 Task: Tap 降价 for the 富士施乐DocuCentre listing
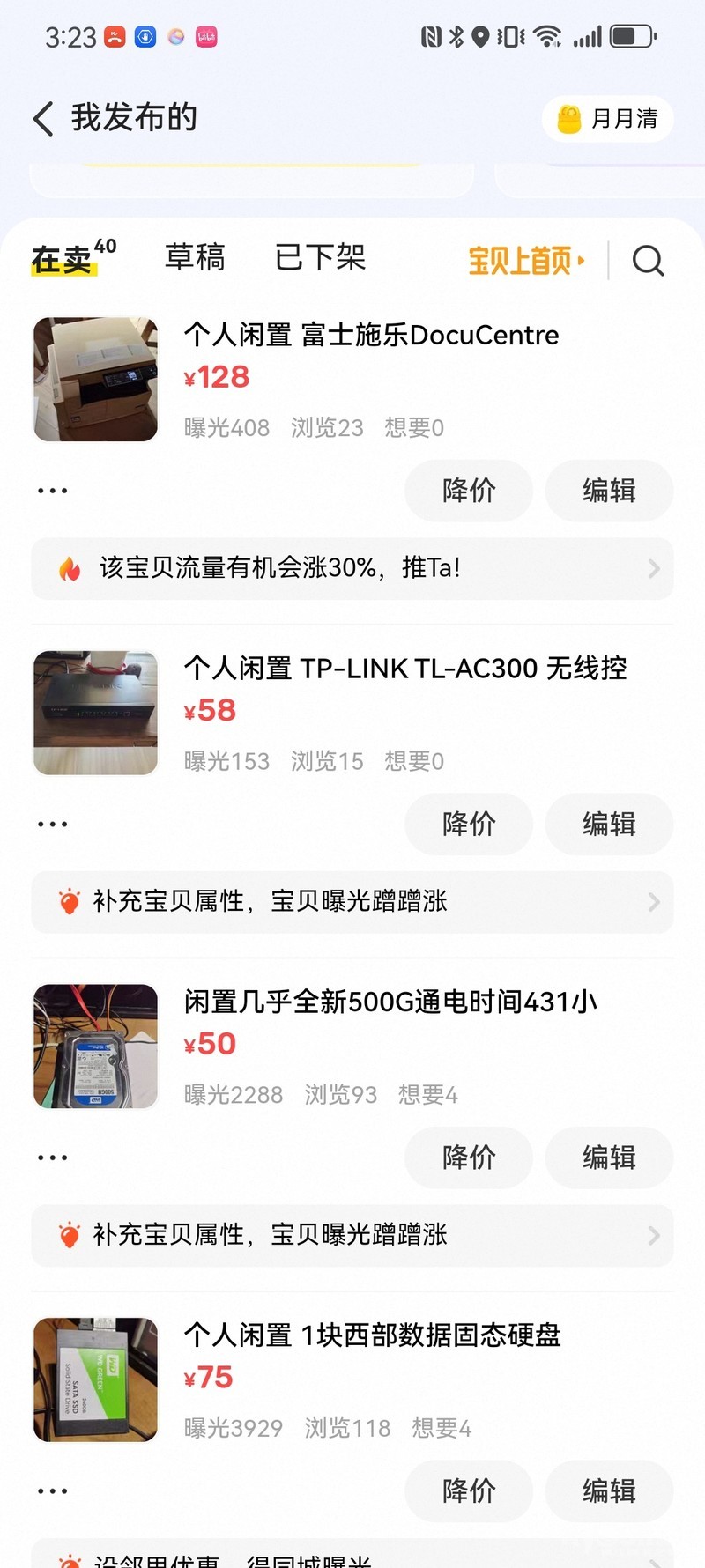(469, 491)
